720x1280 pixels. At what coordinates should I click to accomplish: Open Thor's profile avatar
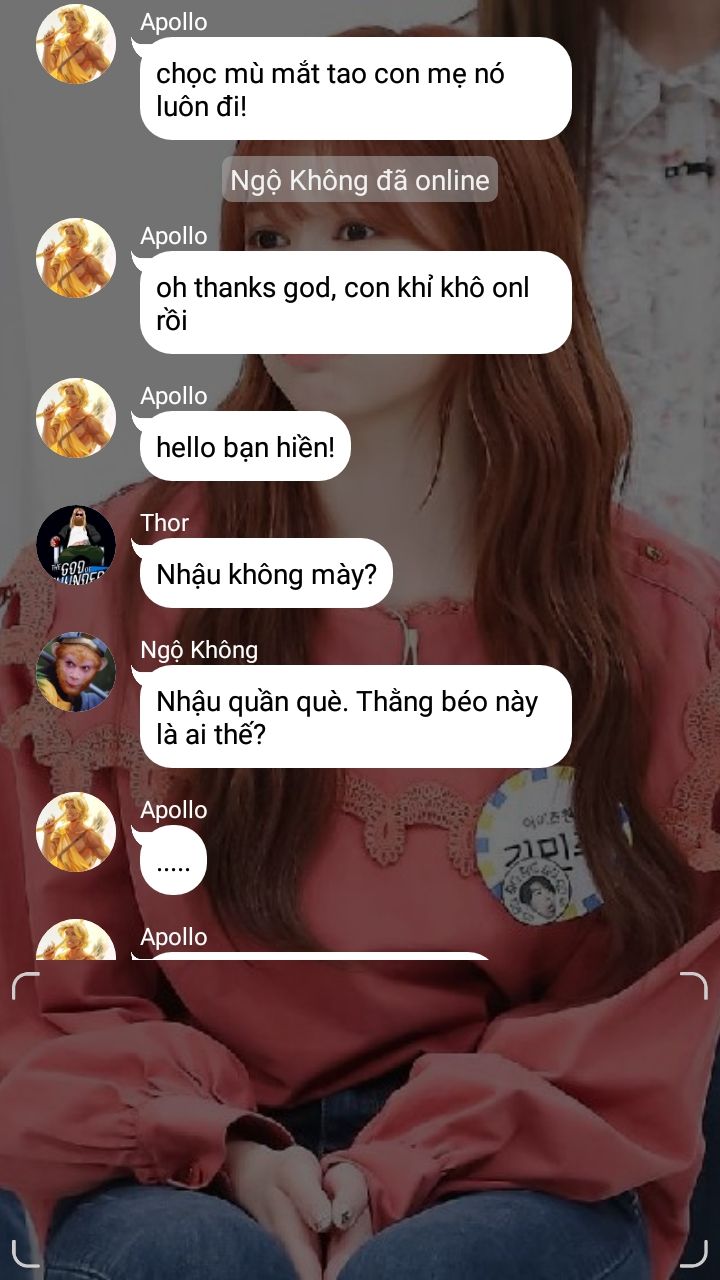tap(76, 545)
